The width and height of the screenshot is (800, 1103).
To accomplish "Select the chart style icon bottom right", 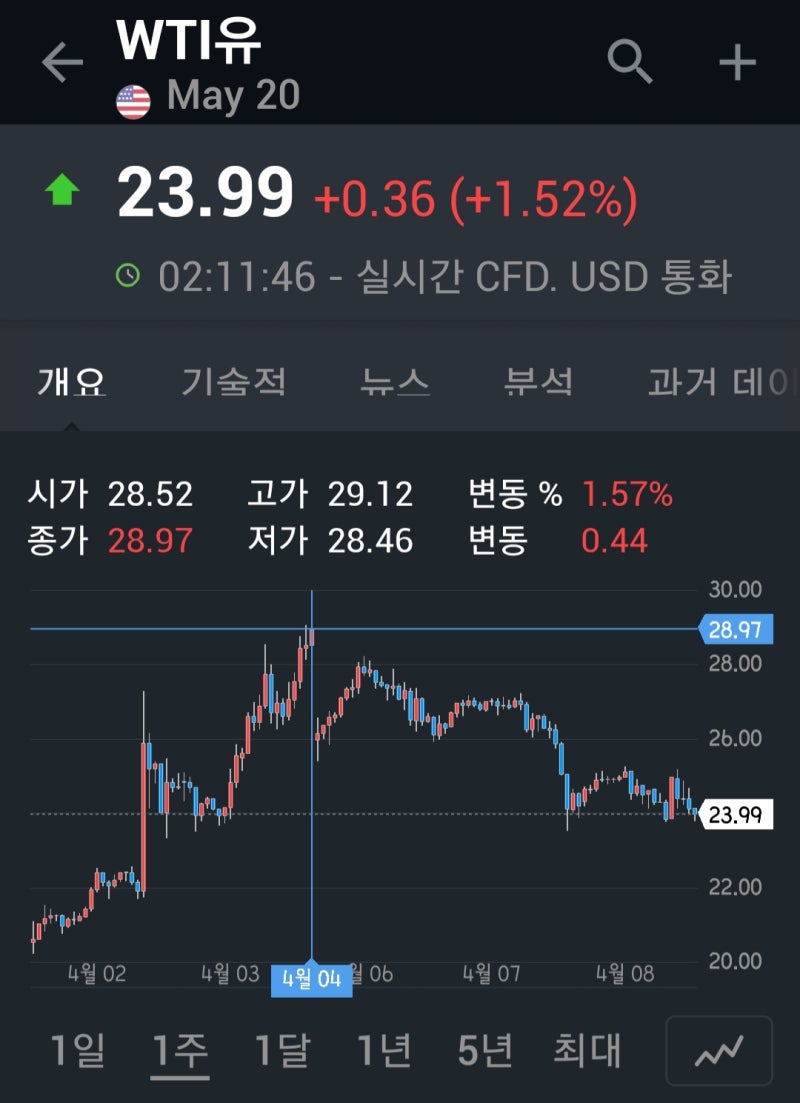I will tap(718, 1050).
